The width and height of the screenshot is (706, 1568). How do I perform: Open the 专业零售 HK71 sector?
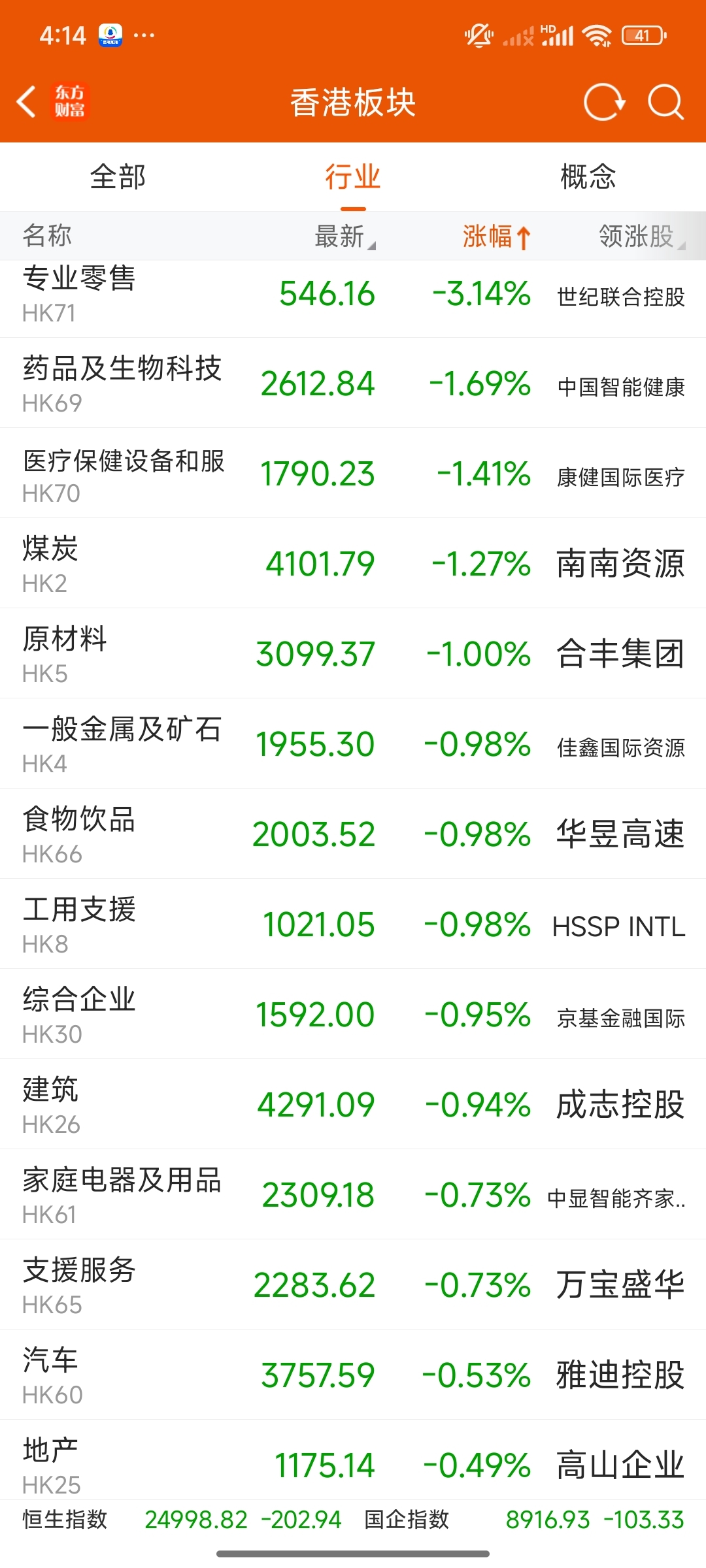[x=353, y=293]
